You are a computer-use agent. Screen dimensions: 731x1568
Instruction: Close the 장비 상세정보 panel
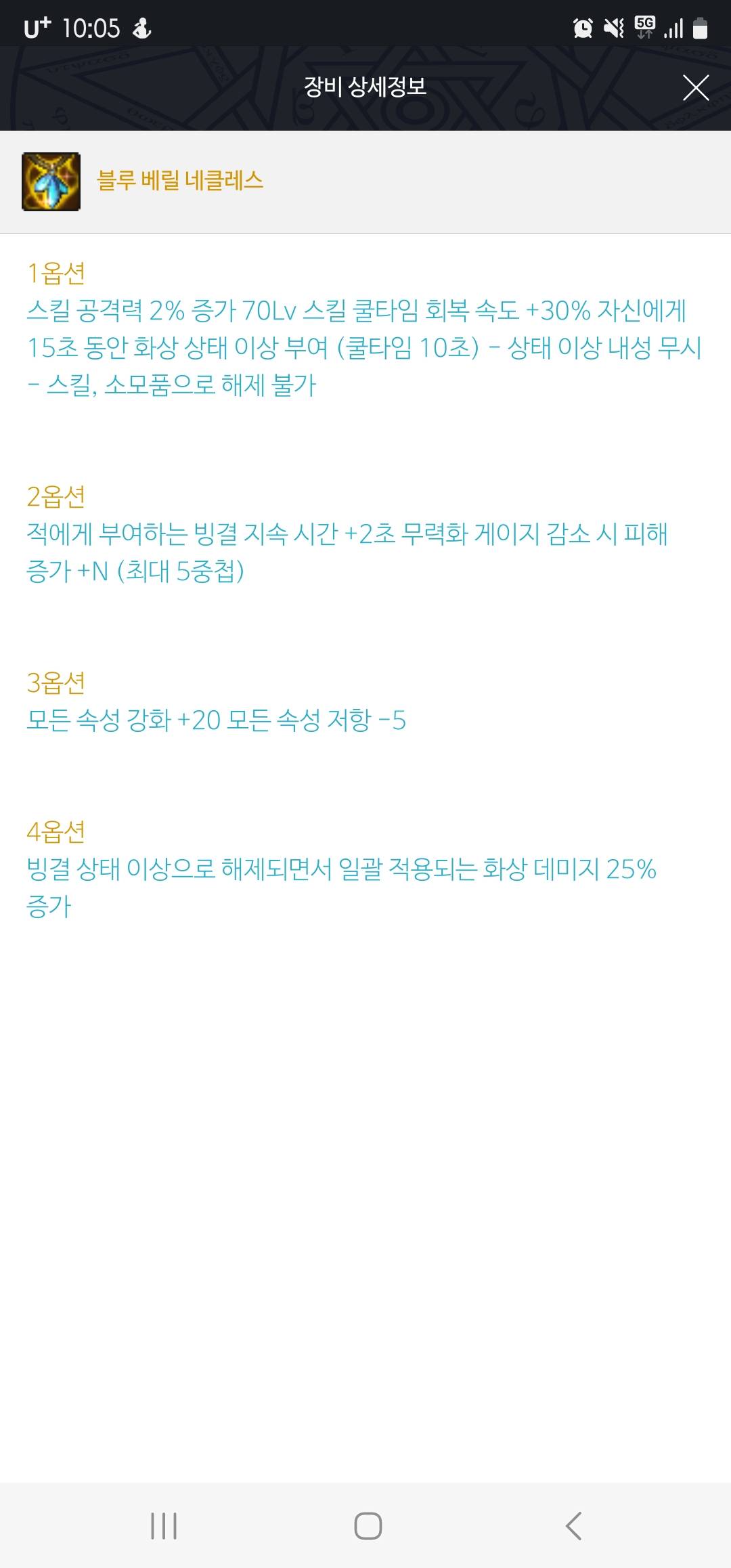click(696, 88)
